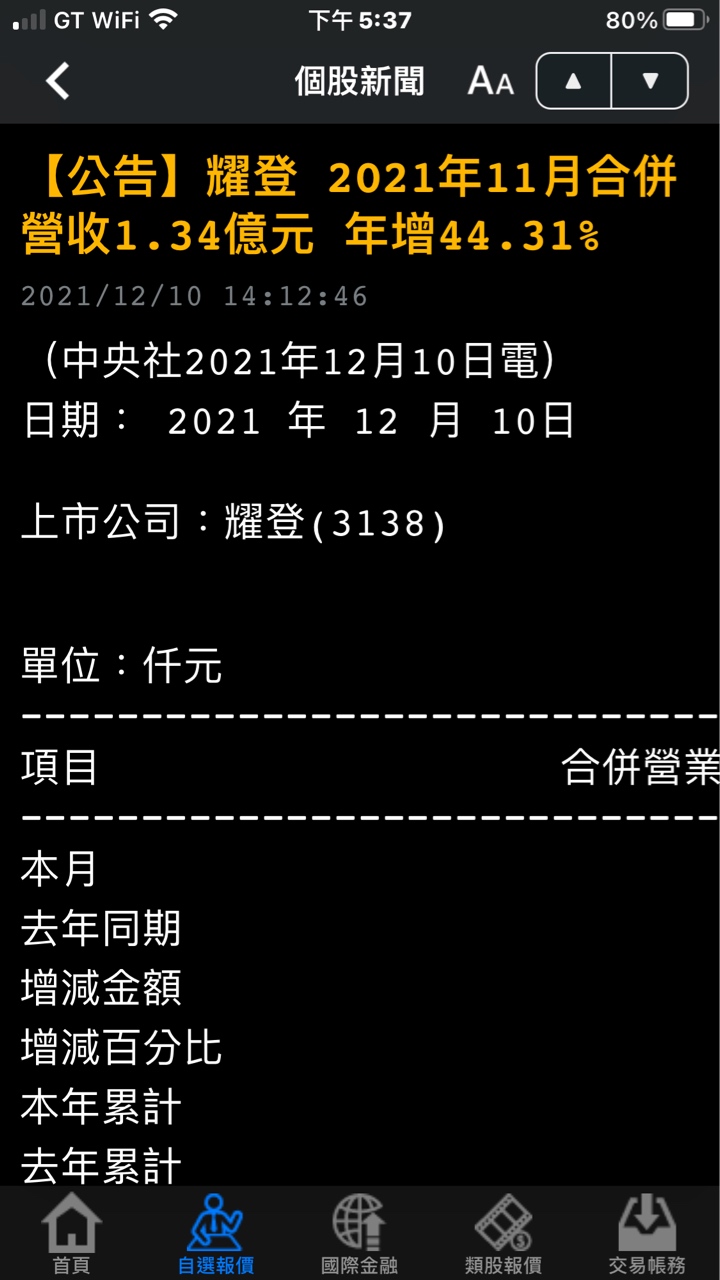Change the article font size
The height and width of the screenshot is (1280, 720).
pyautogui.click(x=490, y=82)
